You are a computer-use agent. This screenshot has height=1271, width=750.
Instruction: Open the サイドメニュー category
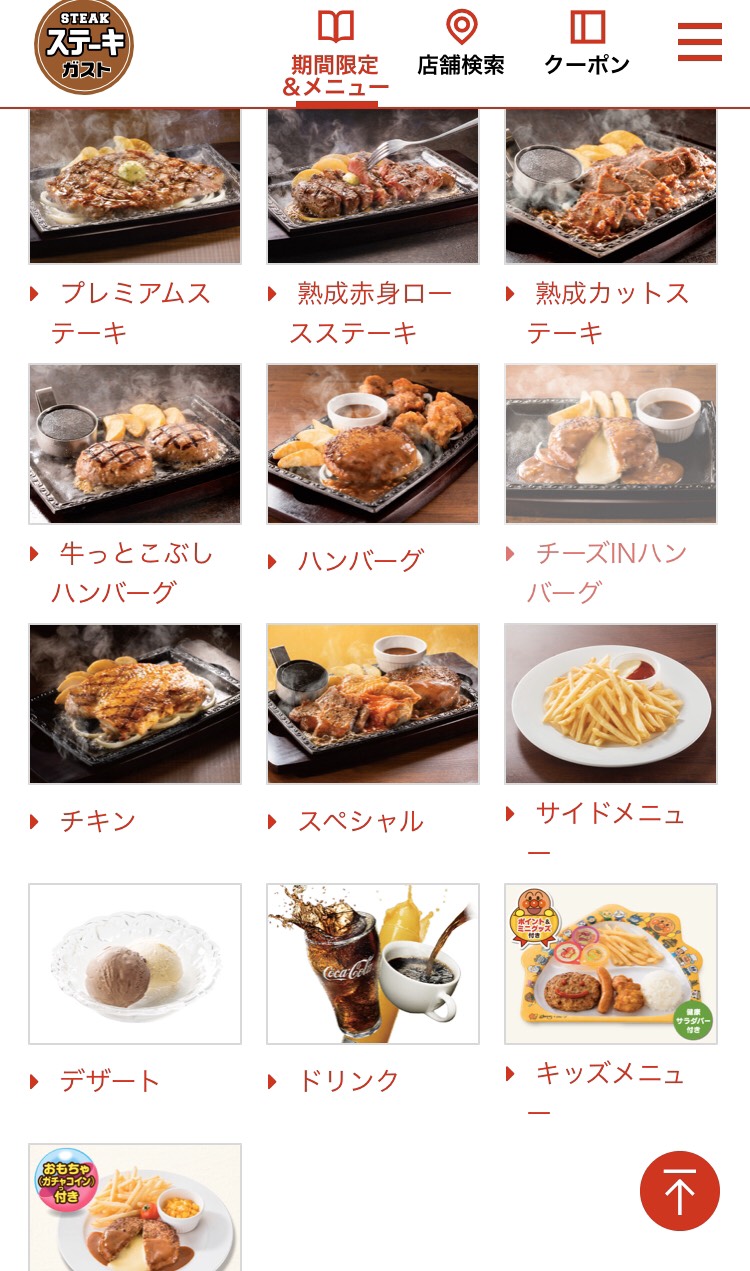pos(611,746)
